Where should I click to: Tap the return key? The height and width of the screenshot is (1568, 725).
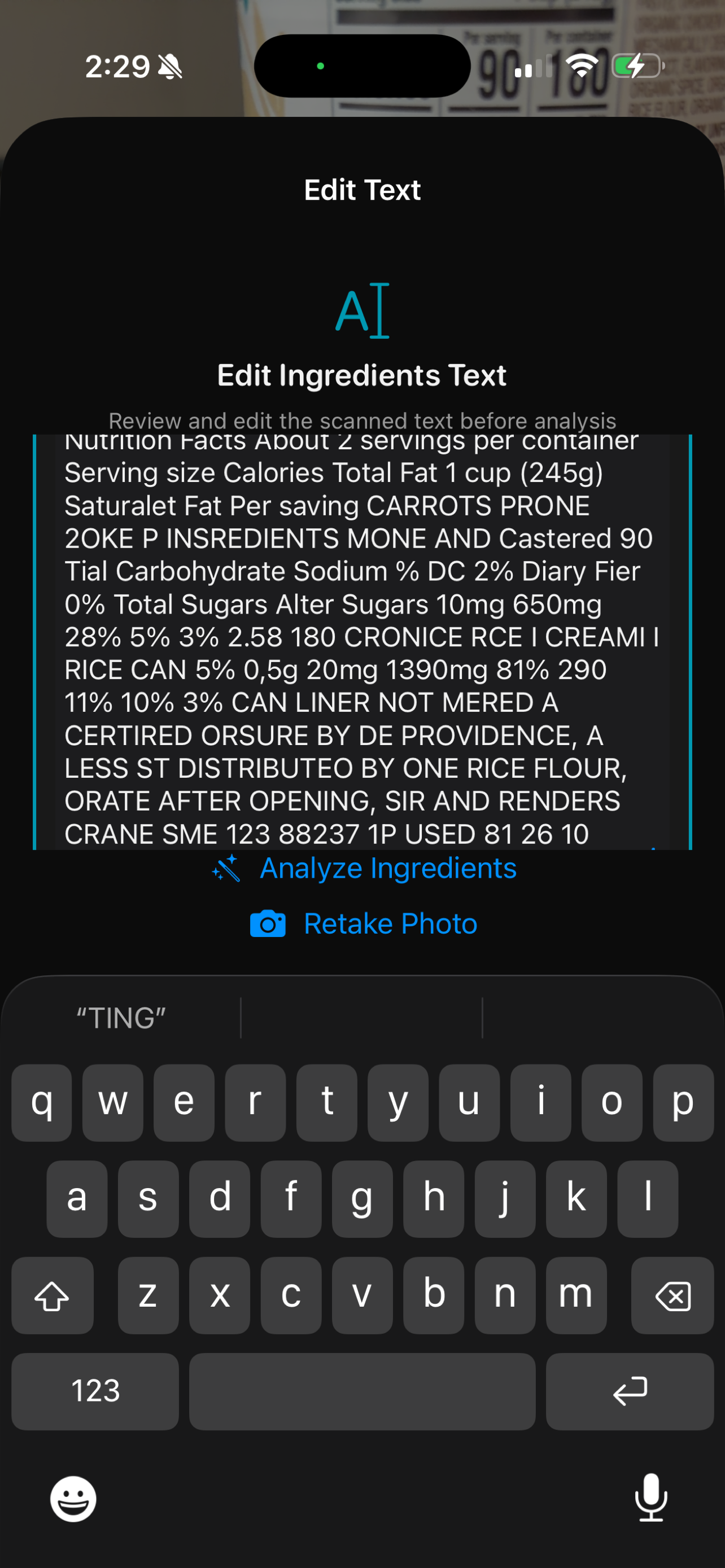pos(630,1391)
